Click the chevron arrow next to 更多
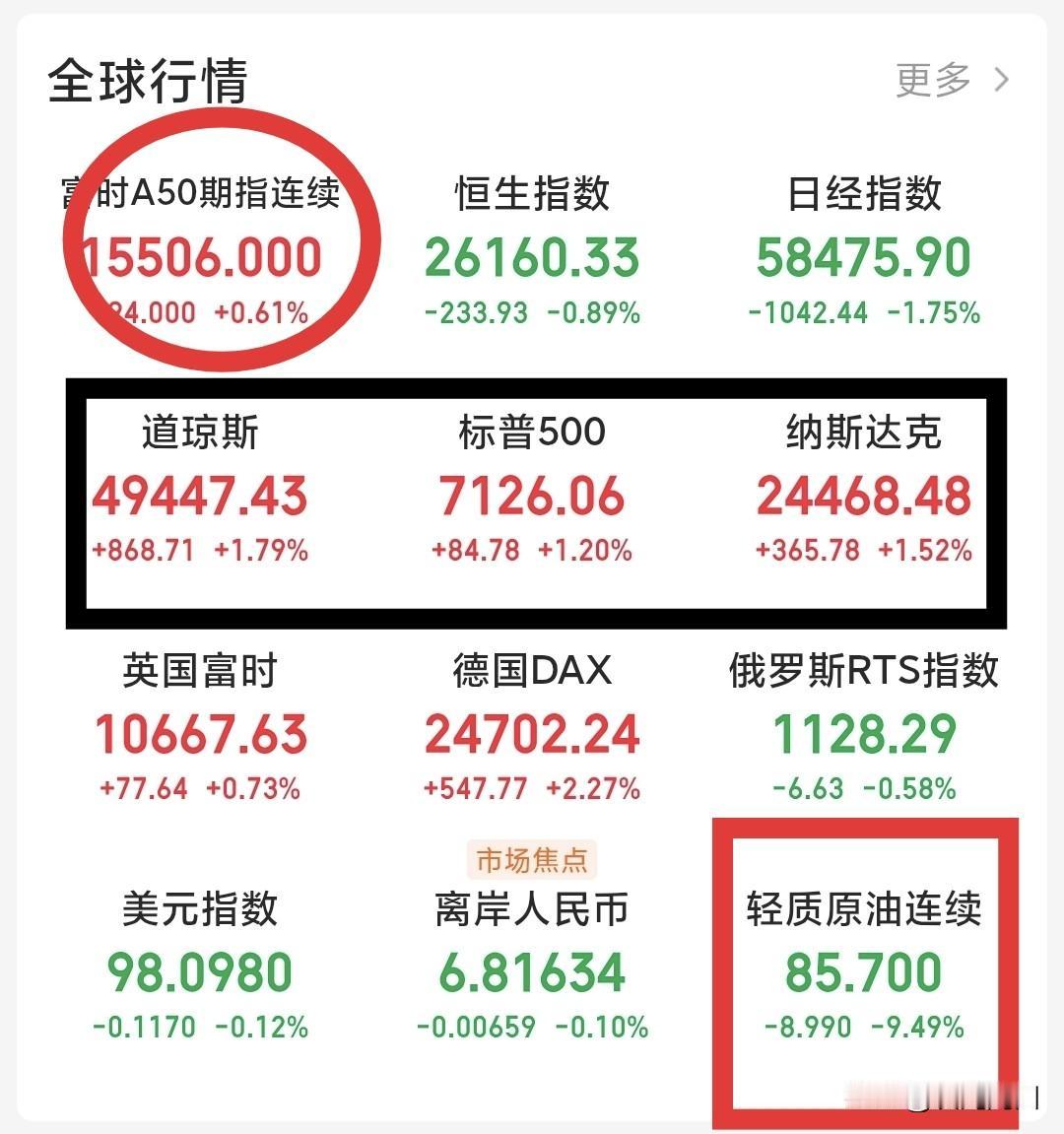 [x=1001, y=79]
